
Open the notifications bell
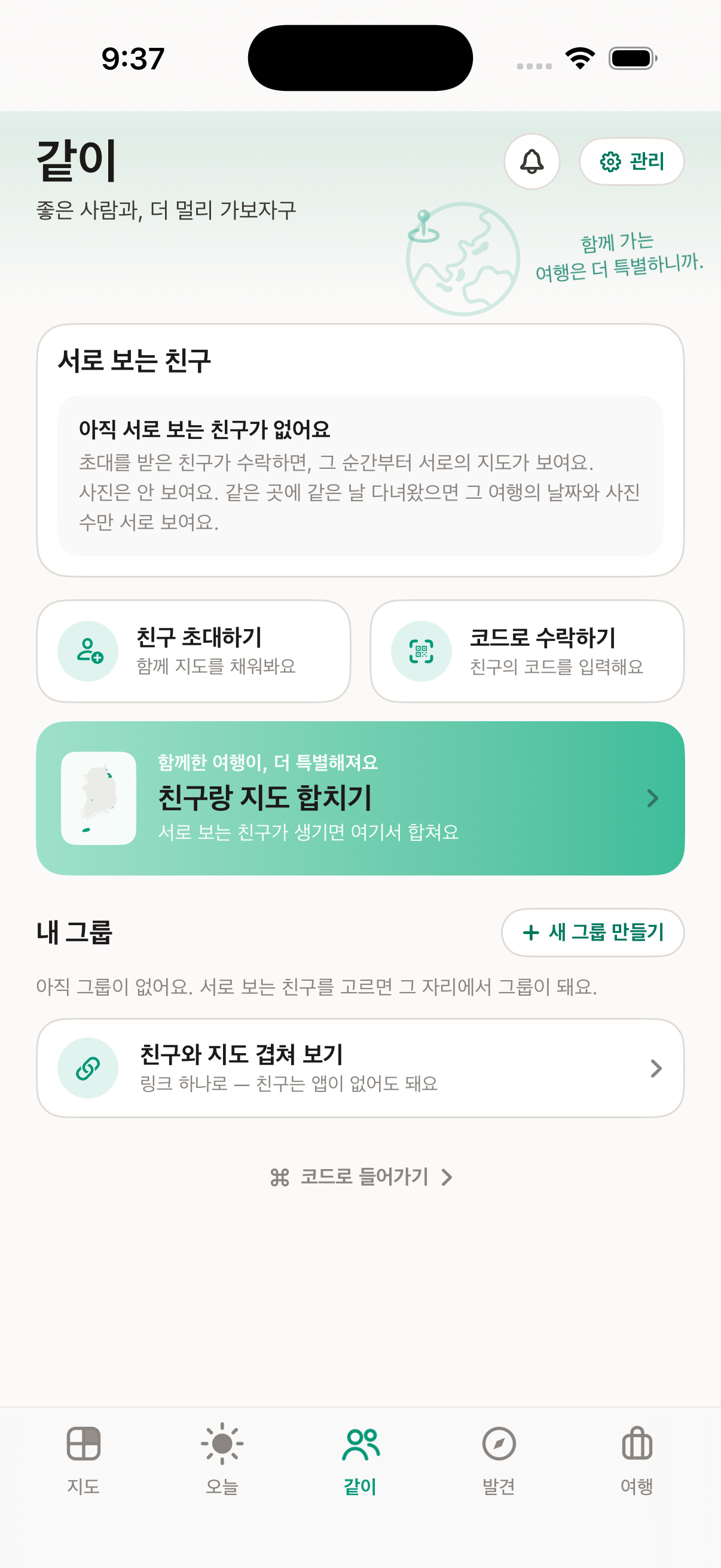pyautogui.click(x=531, y=161)
